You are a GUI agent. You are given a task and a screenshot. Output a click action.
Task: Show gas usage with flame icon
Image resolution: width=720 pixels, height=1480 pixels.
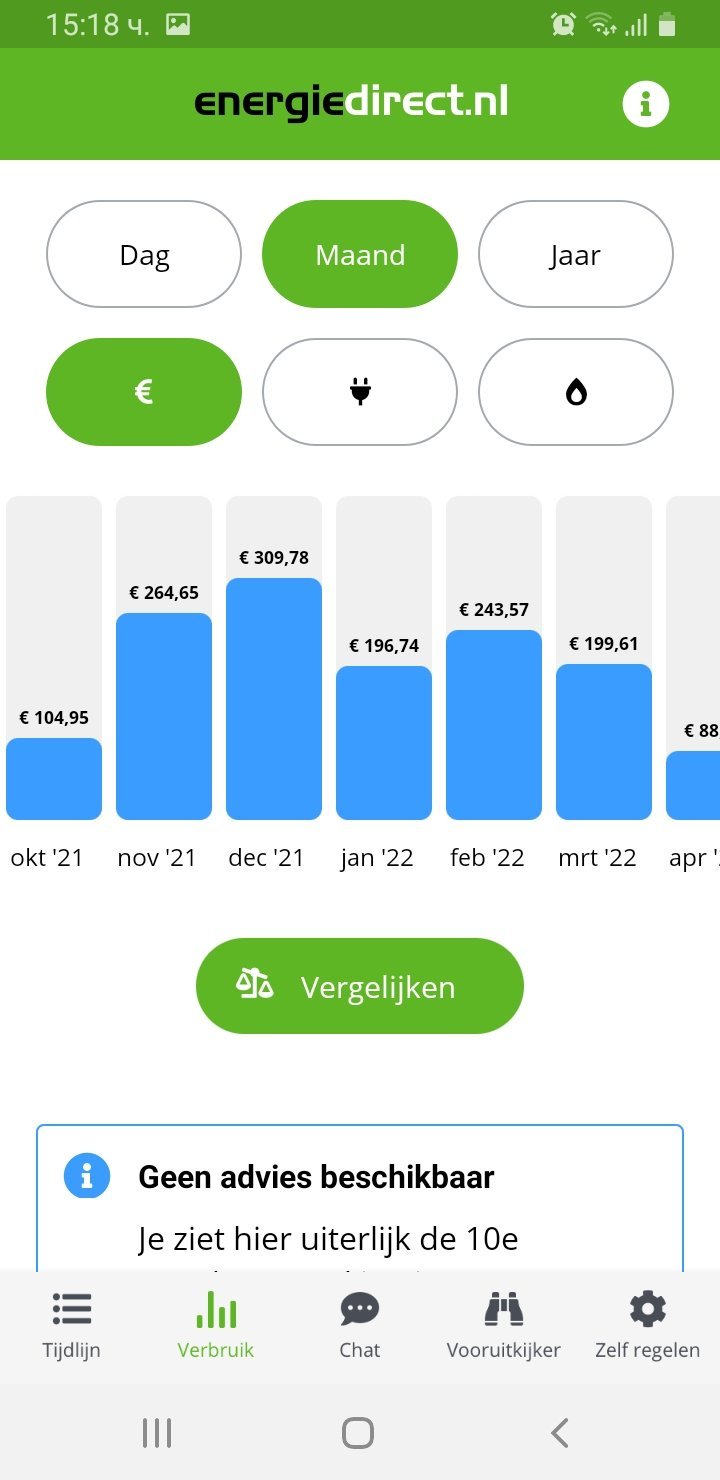[575, 392]
